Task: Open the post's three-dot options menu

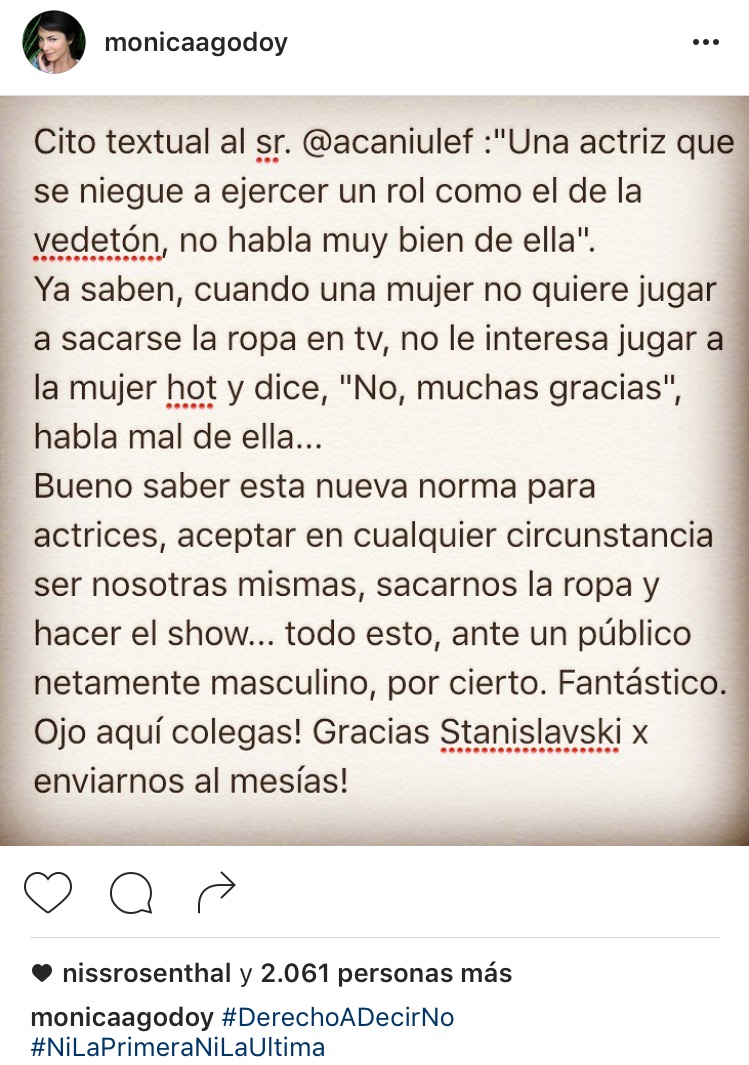Action: [x=705, y=42]
